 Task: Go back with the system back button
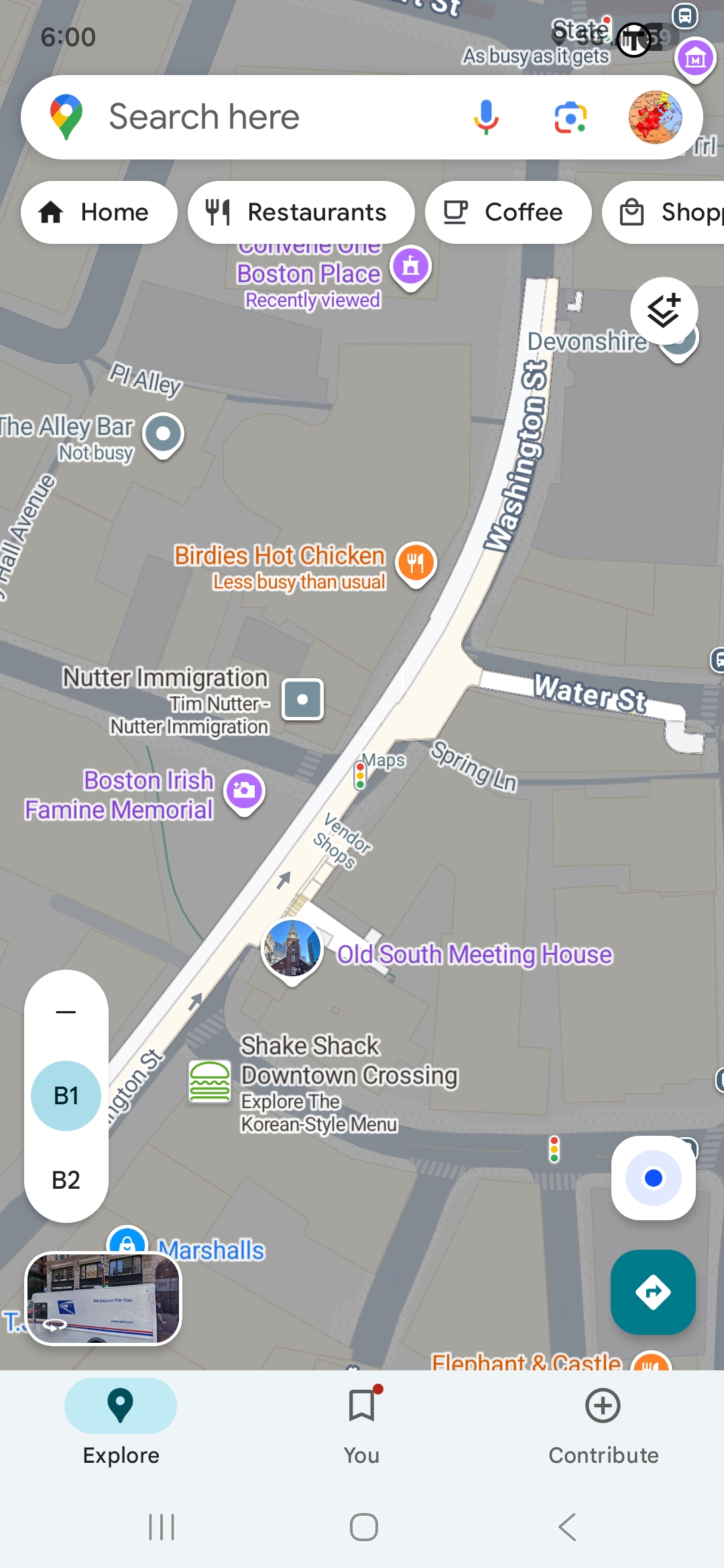pos(567,1527)
